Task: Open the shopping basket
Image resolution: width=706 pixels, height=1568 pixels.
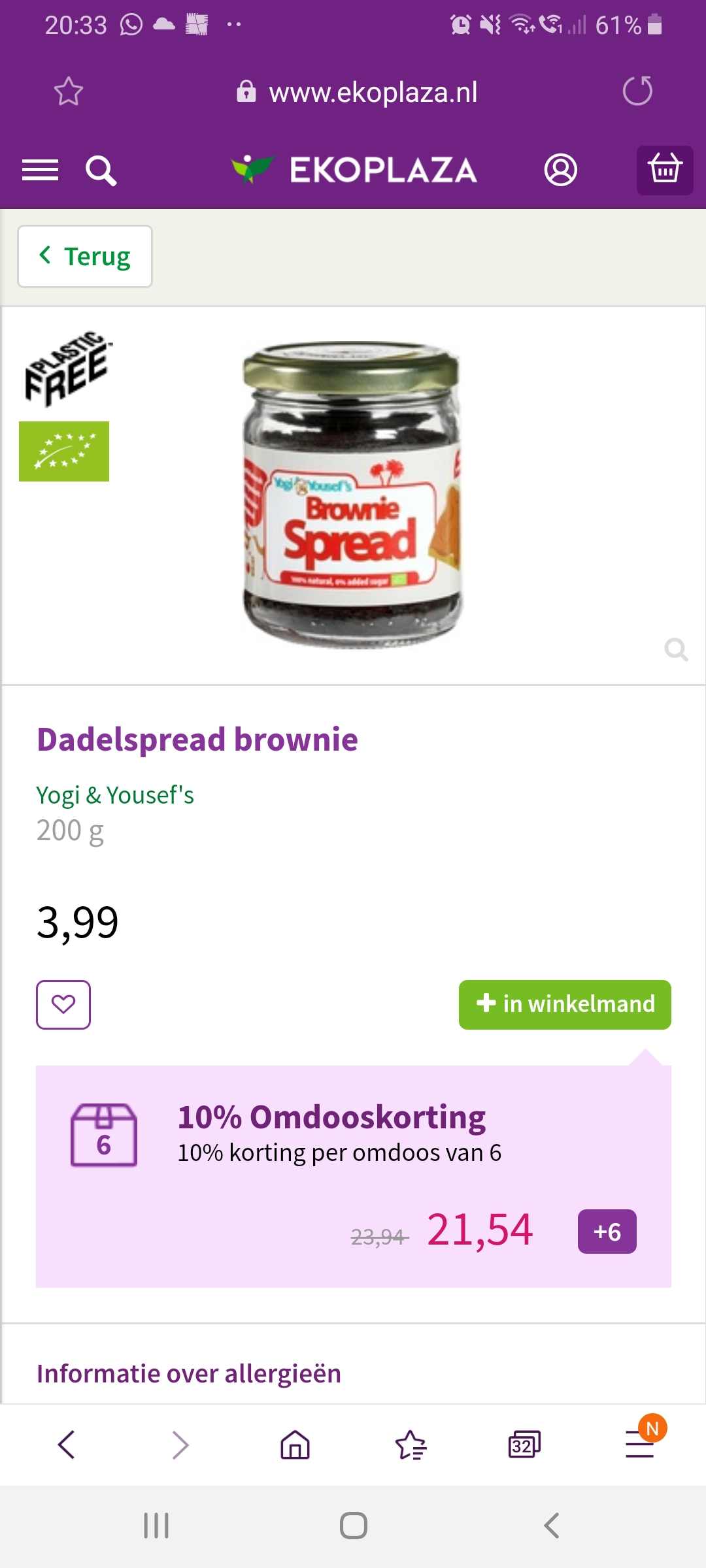Action: click(665, 170)
